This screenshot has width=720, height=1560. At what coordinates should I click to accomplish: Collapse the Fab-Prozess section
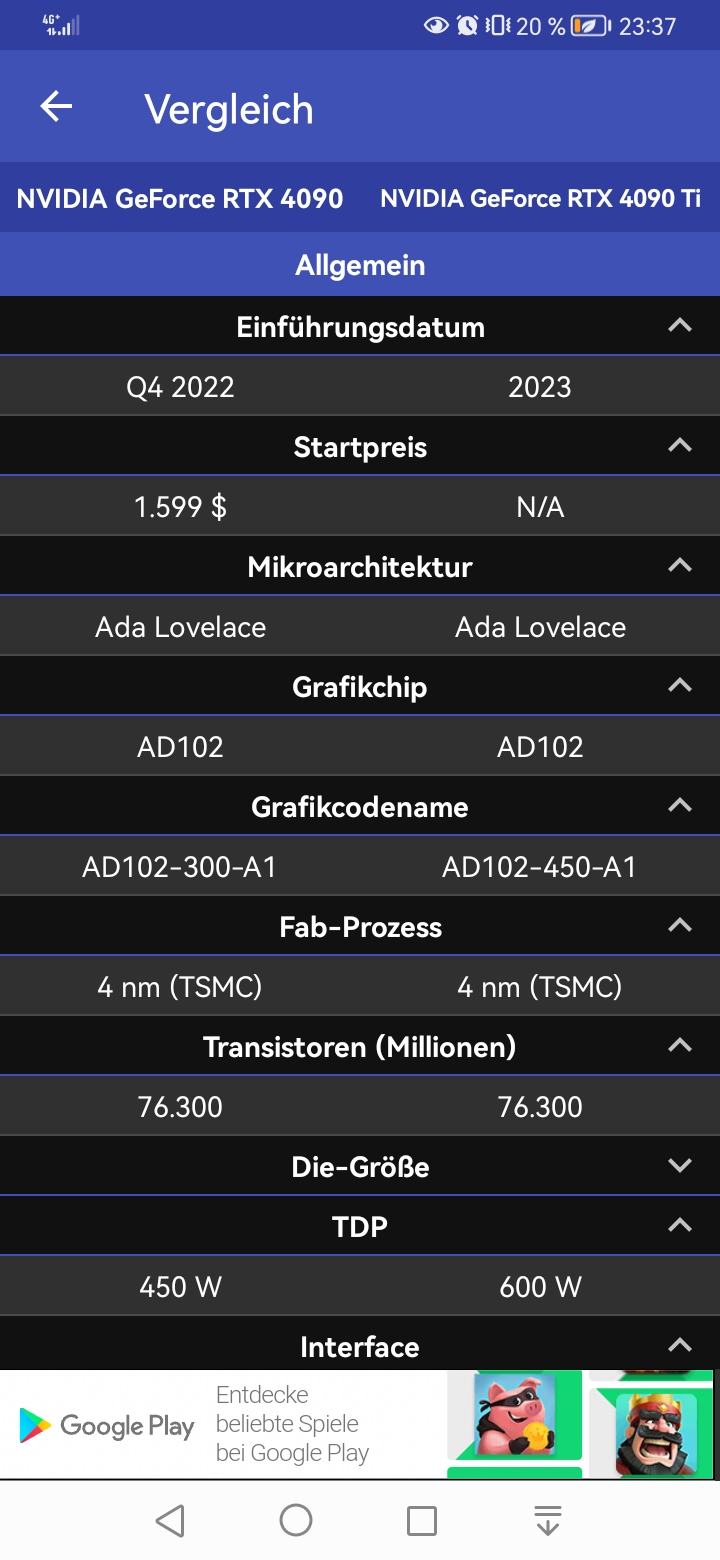pos(679,926)
